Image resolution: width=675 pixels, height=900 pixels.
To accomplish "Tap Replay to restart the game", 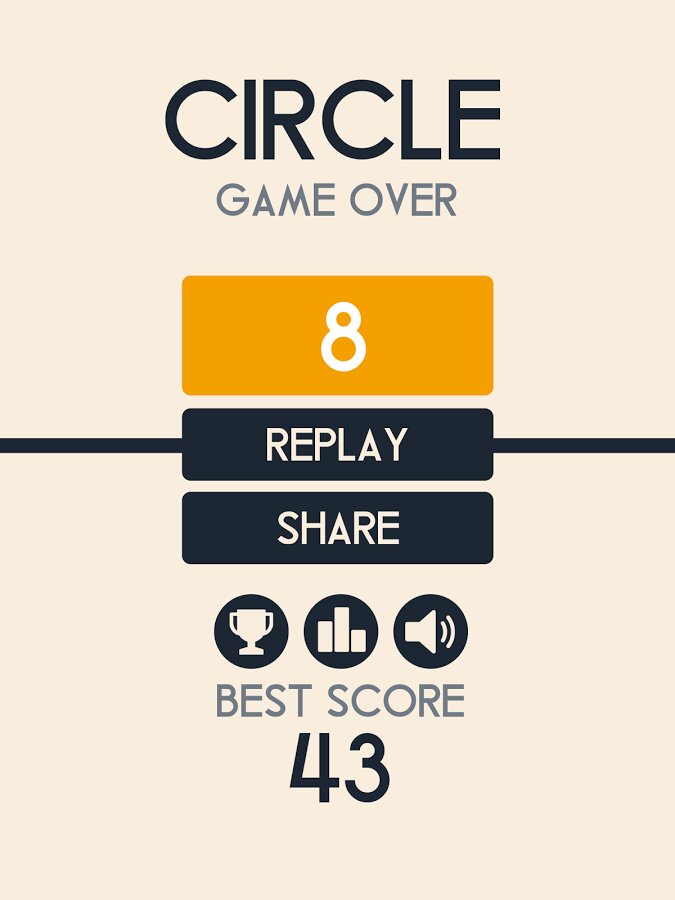I will pos(337,445).
